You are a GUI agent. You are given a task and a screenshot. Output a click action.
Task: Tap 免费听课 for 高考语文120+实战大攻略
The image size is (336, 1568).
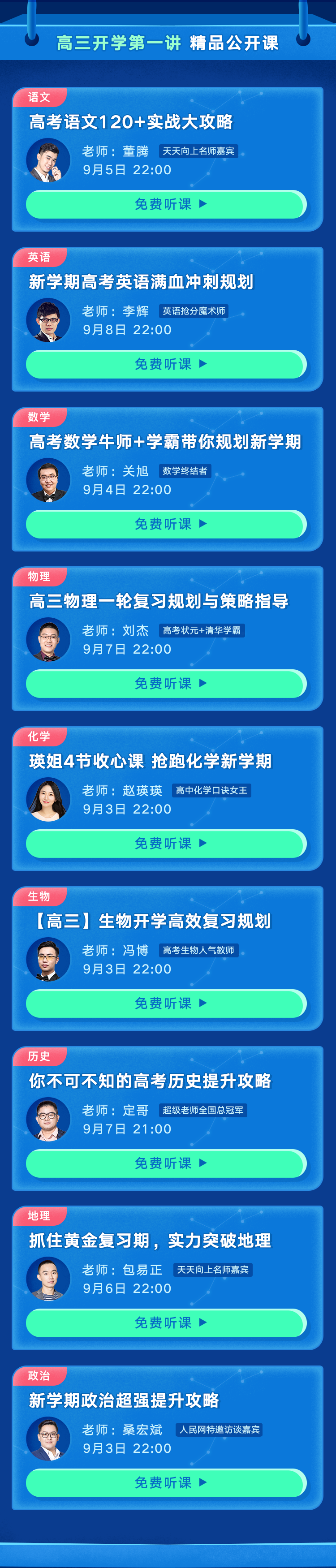pyautogui.click(x=166, y=204)
